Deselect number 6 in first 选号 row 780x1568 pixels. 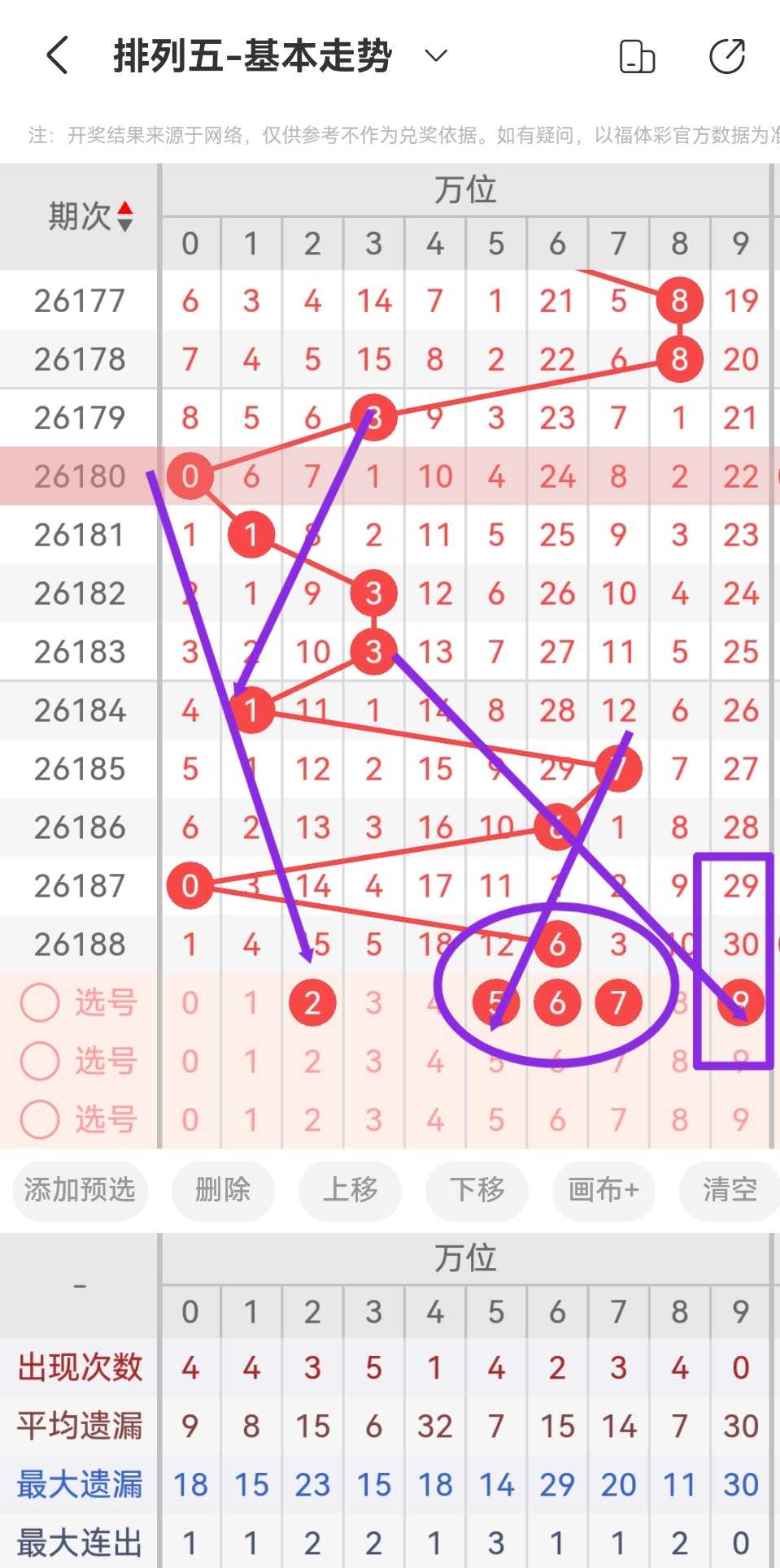557,1003
